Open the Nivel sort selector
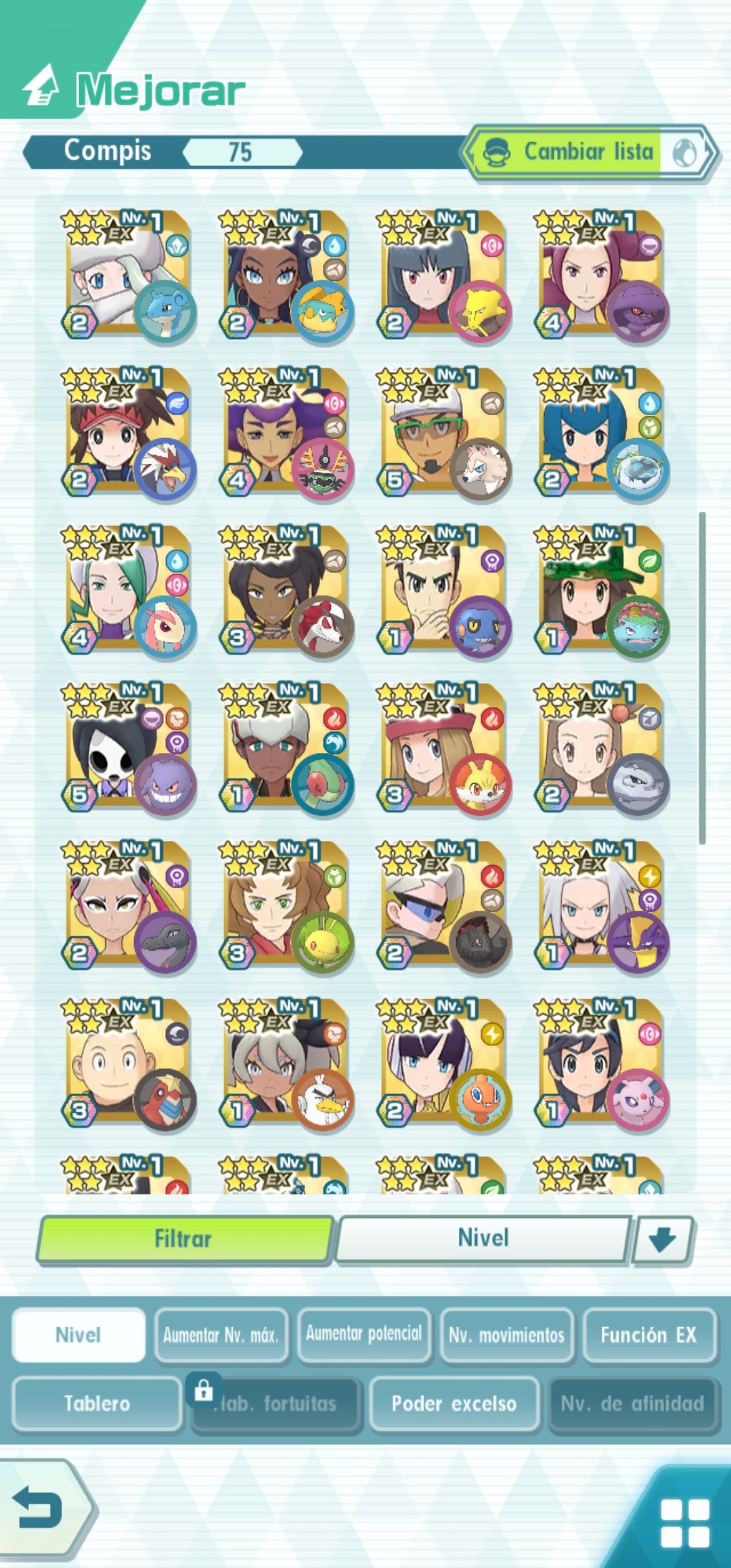This screenshot has width=731, height=1568. pyautogui.click(x=483, y=1238)
